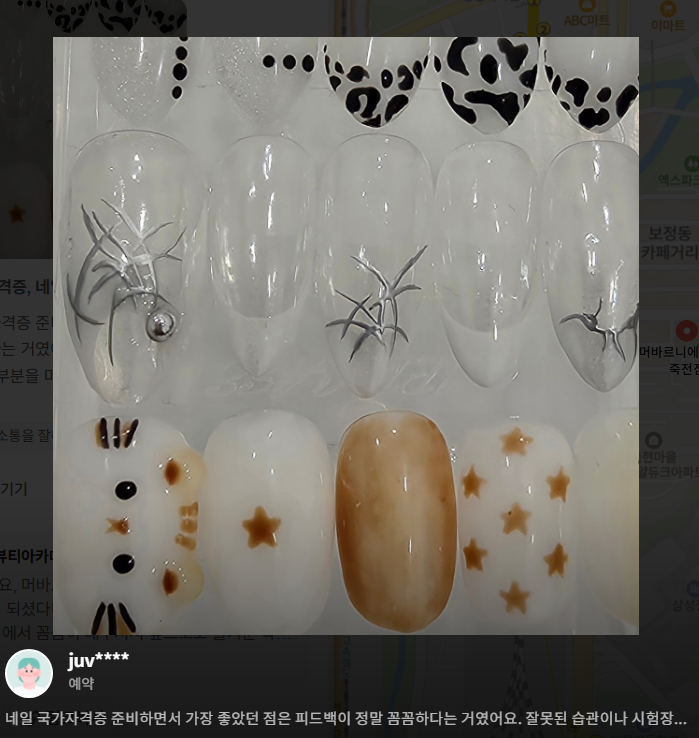This screenshot has width=699, height=738.
Task: Open juv**** reviewer profile avatar
Action: click(29, 673)
